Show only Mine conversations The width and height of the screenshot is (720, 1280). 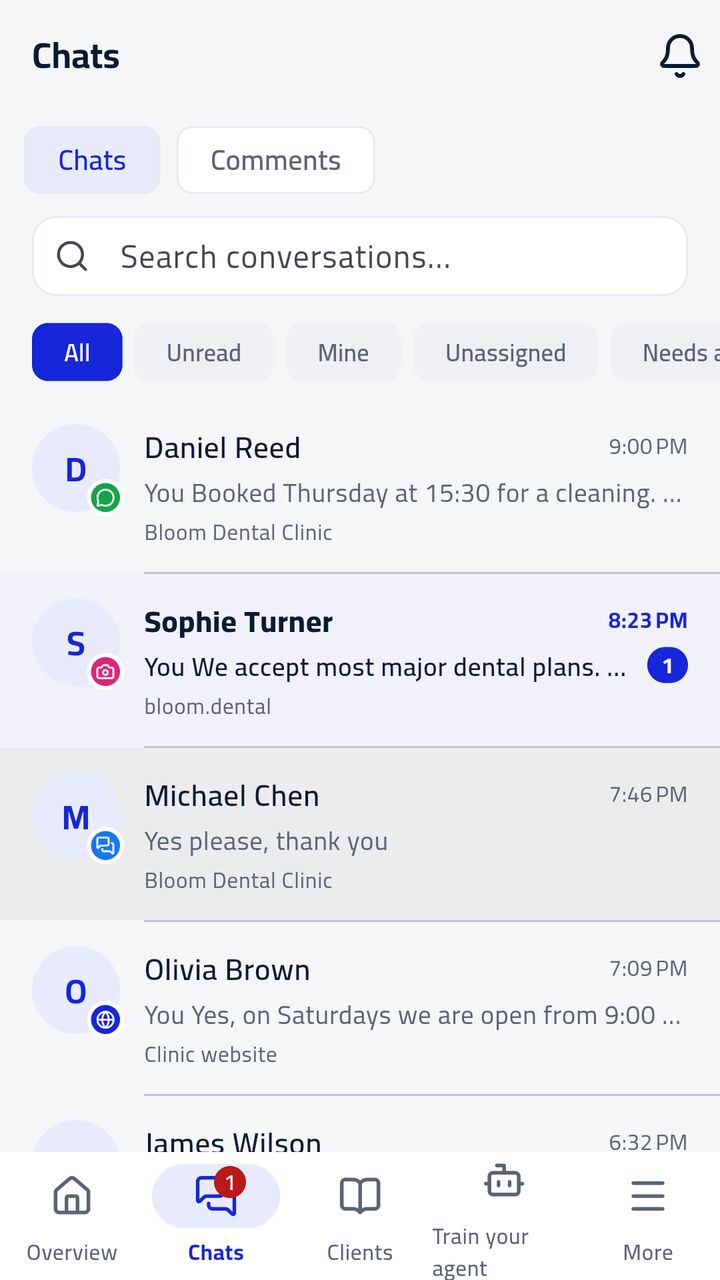click(343, 352)
